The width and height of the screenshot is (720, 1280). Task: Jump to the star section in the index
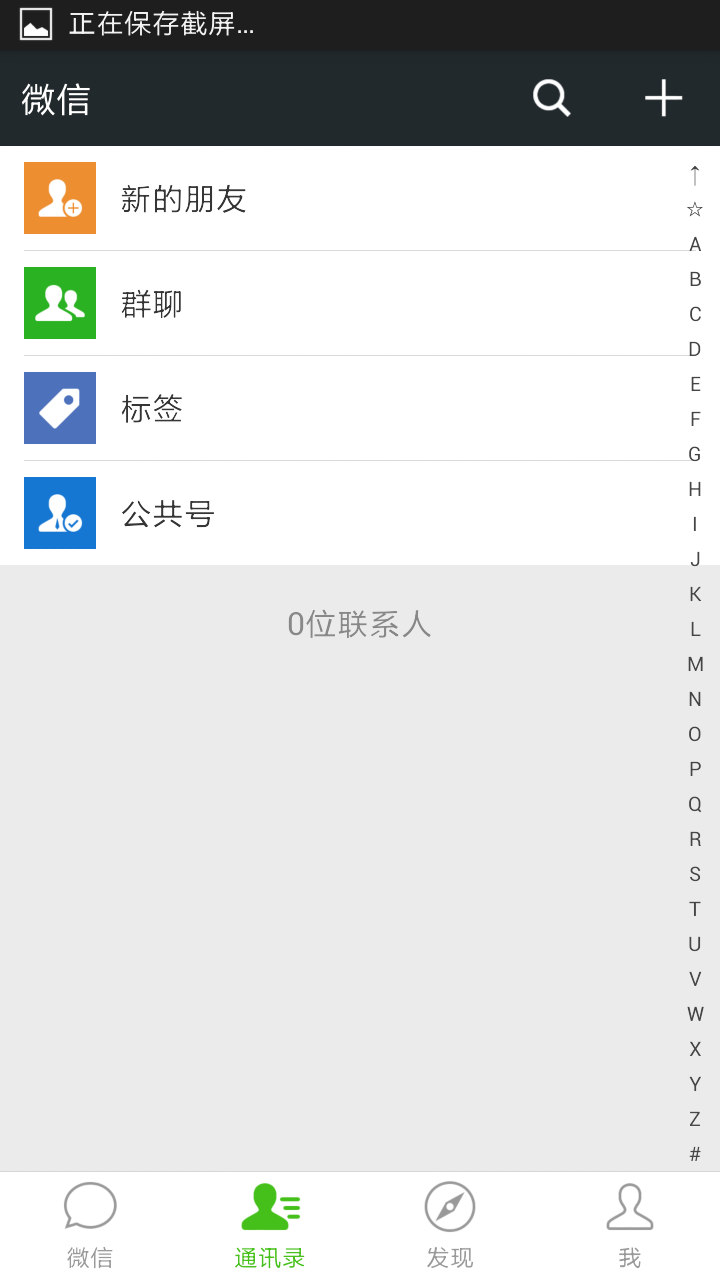click(695, 209)
